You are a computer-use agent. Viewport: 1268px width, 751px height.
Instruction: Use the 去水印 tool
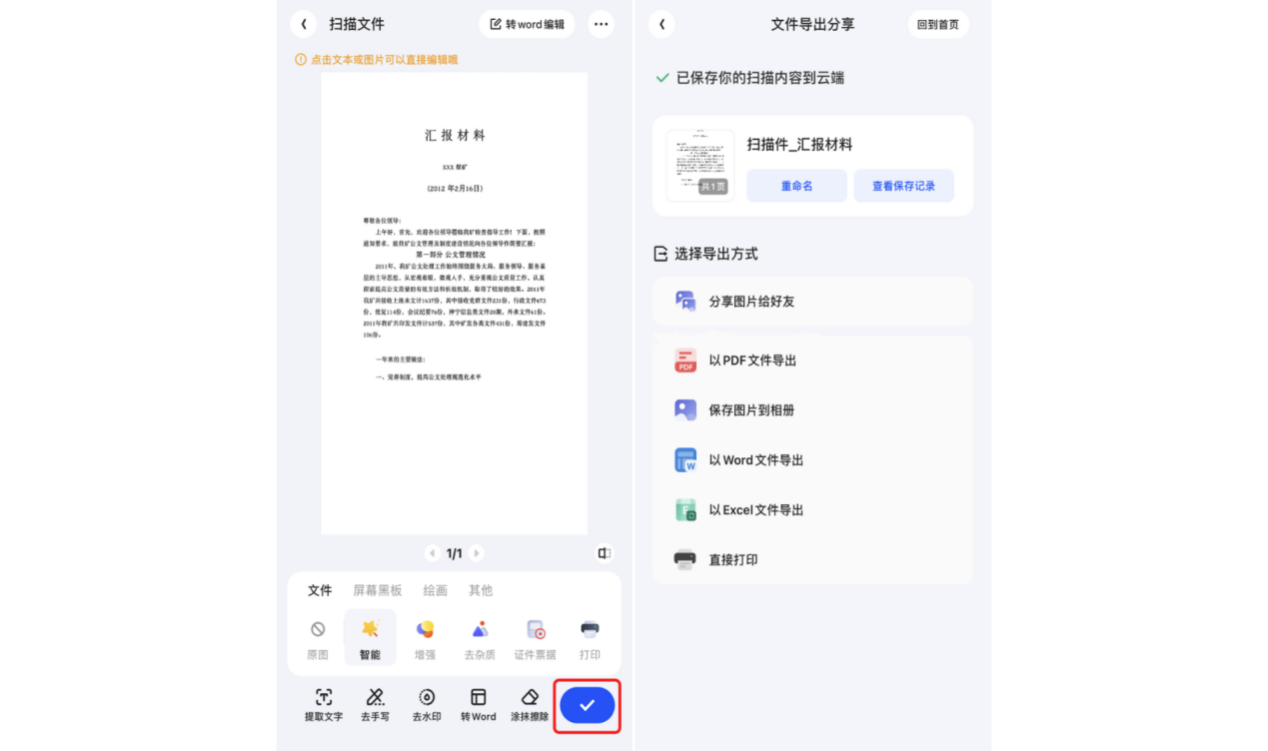click(426, 705)
